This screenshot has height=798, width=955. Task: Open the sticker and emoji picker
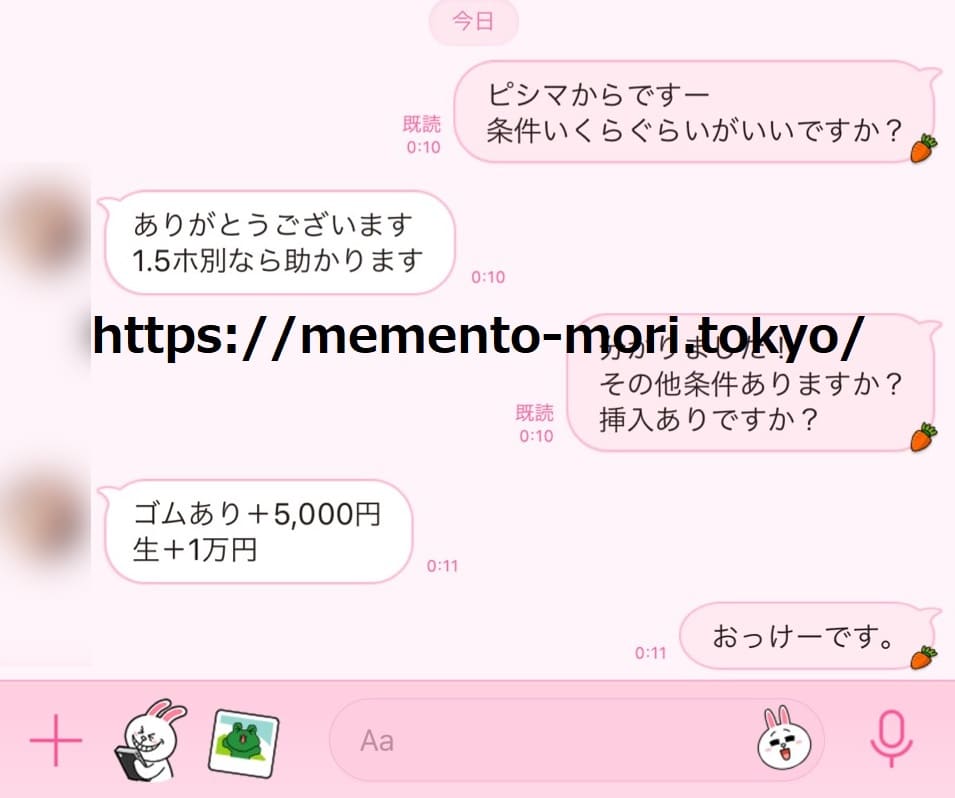(x=782, y=741)
